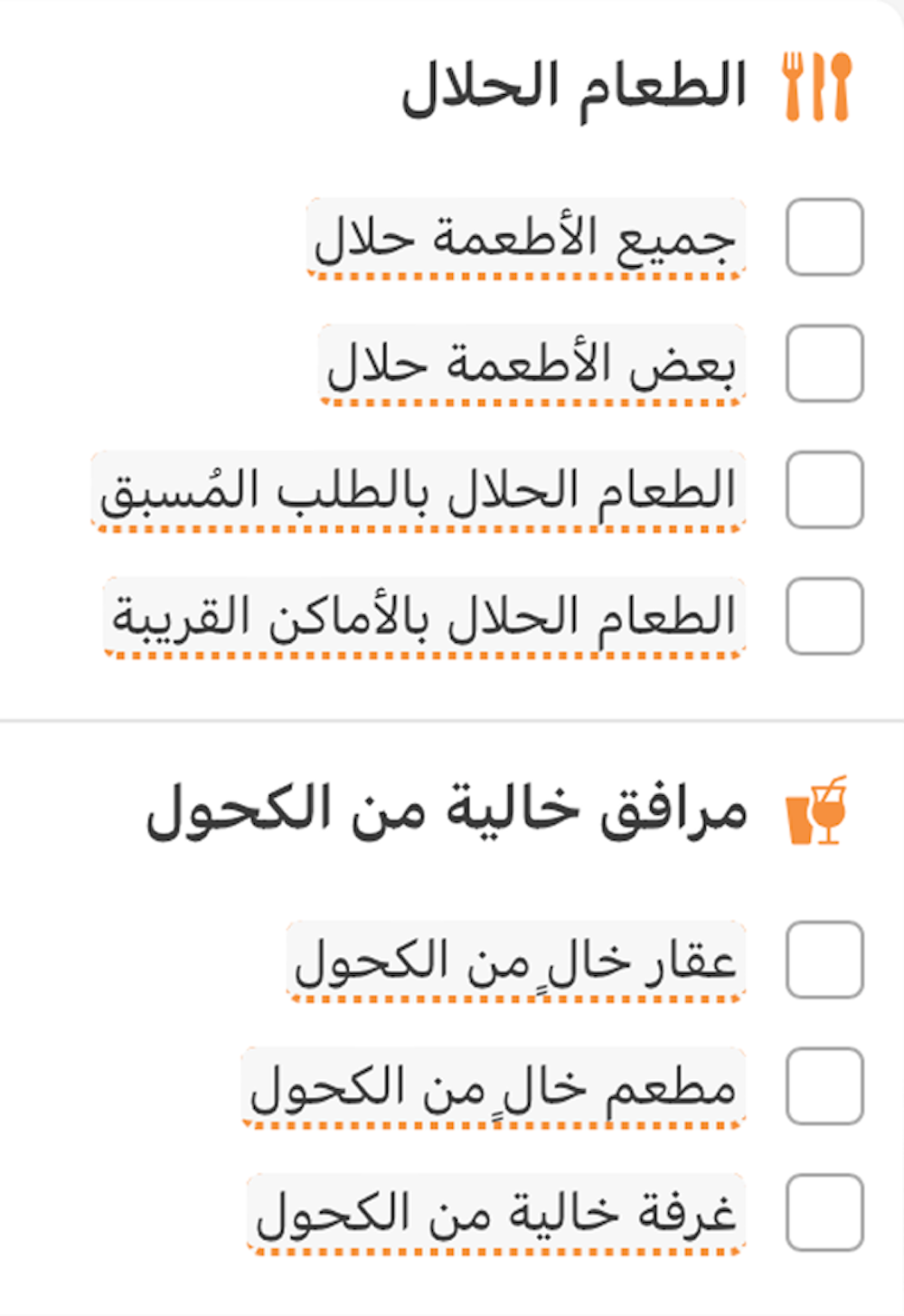
Task: Select the بعض الأطعمة حلال option
Action: 824,364
